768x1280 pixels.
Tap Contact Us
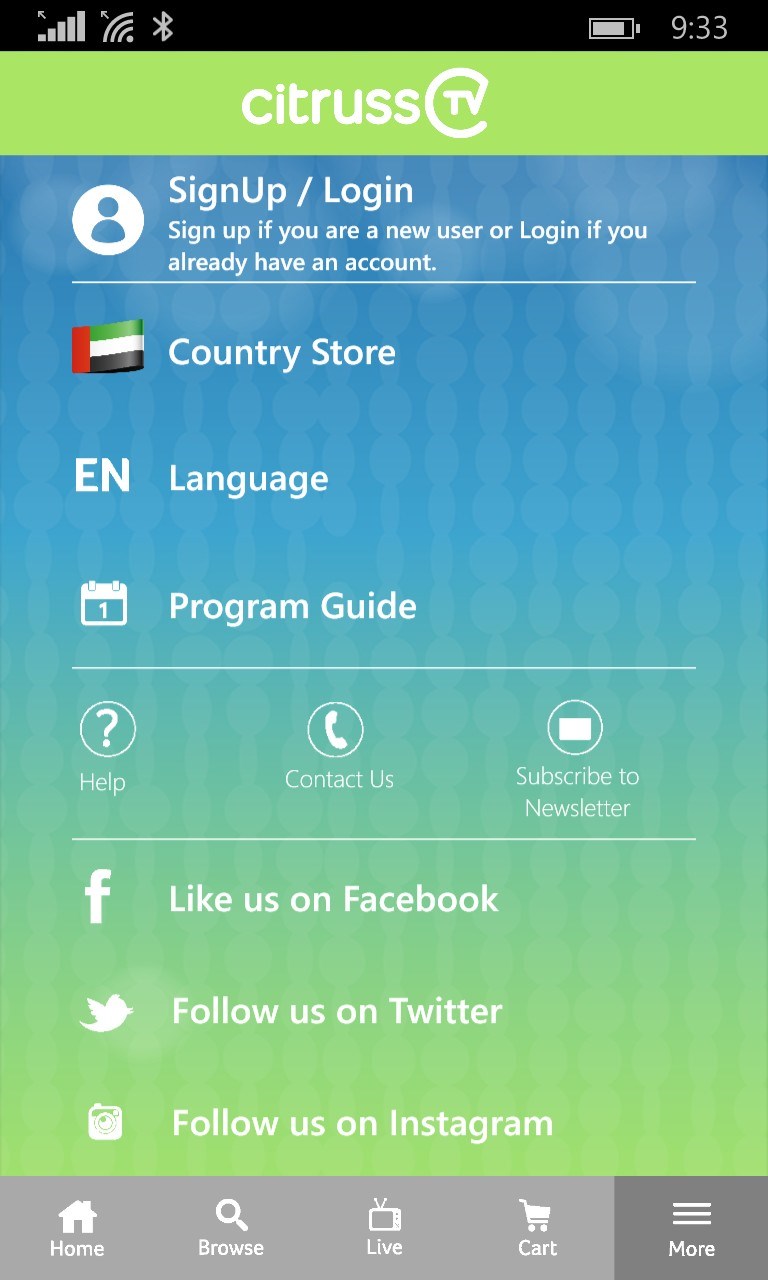tap(338, 745)
